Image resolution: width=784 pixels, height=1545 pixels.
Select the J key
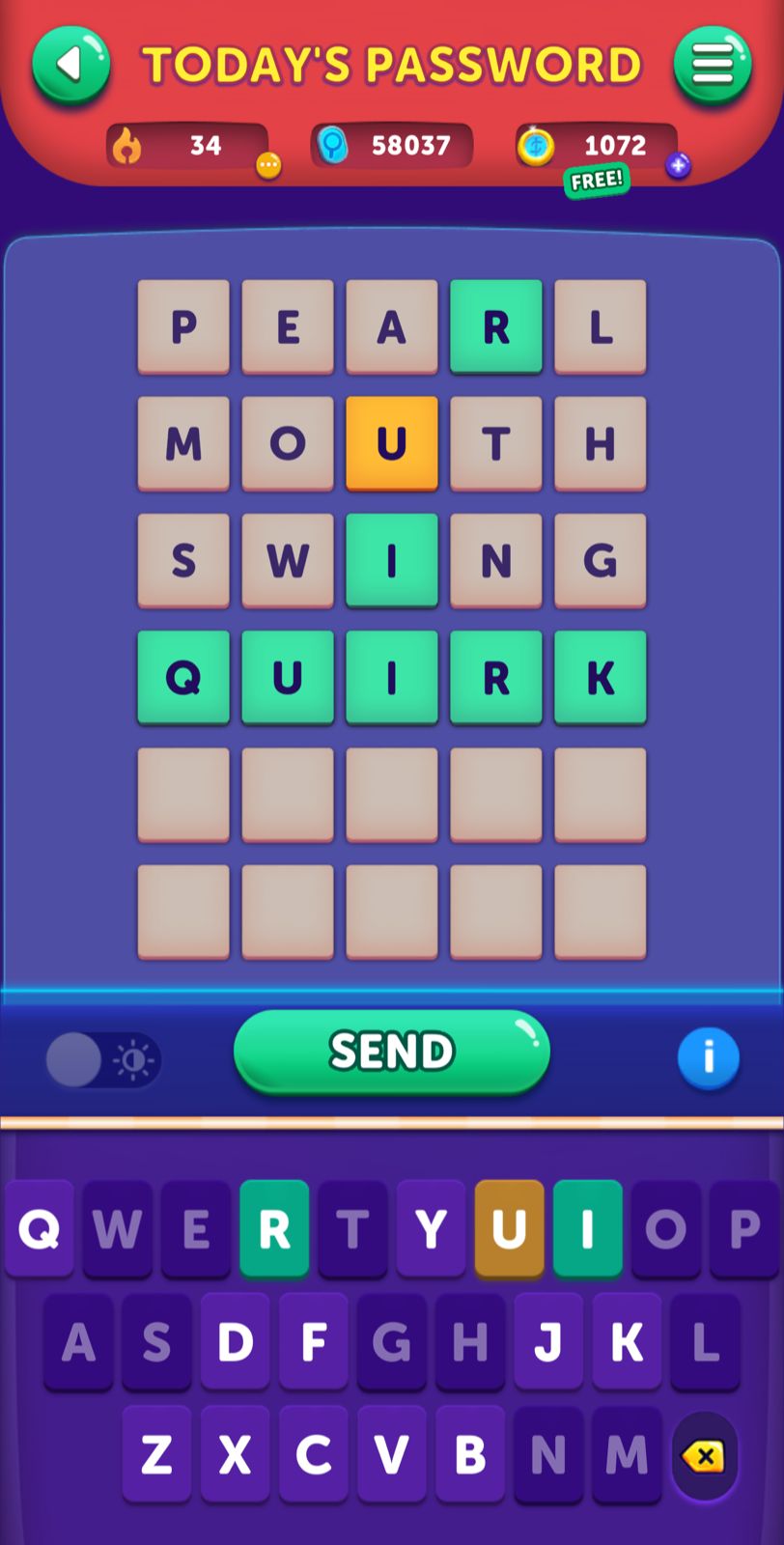coord(547,1342)
